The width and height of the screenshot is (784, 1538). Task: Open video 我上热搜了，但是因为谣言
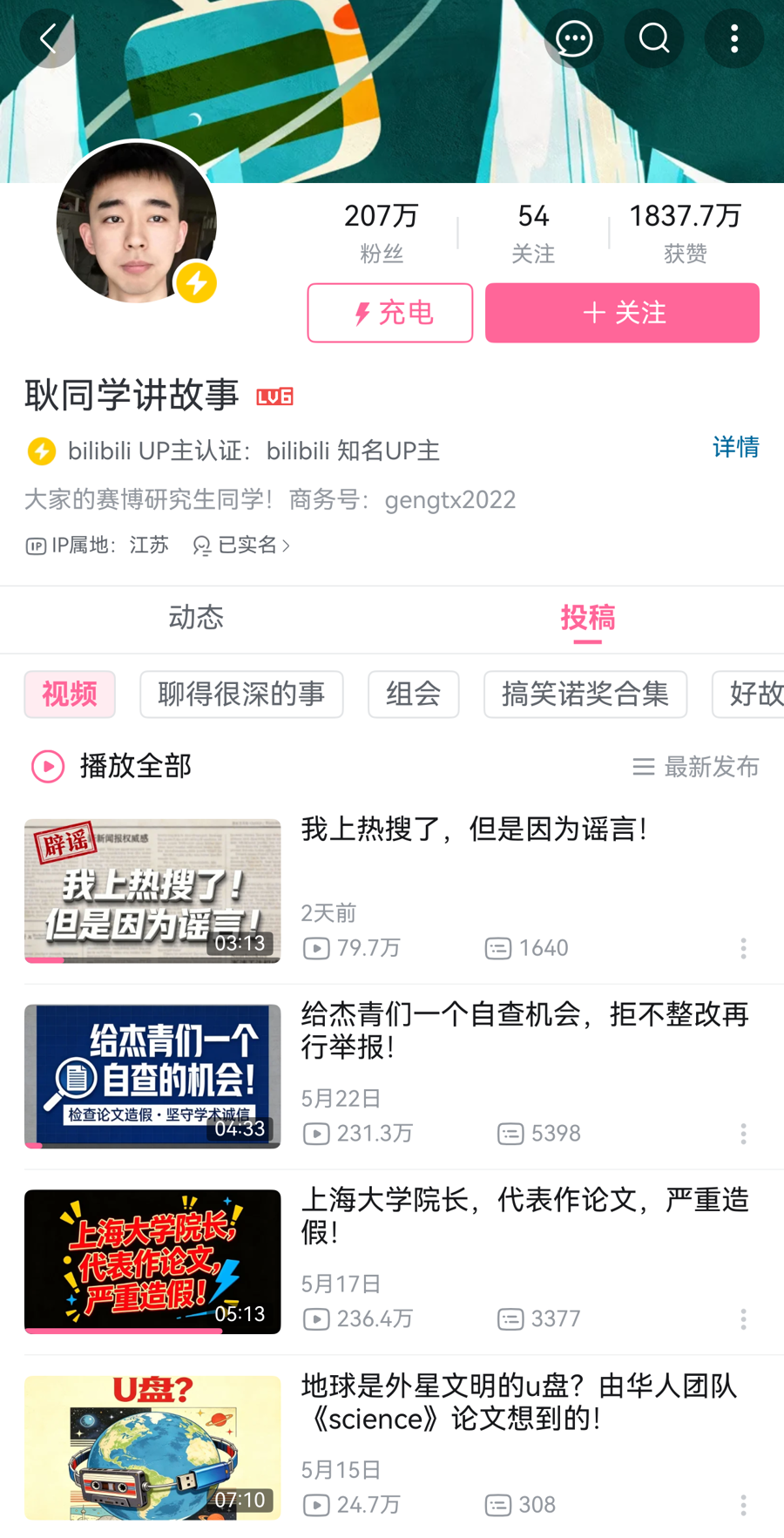(392, 891)
